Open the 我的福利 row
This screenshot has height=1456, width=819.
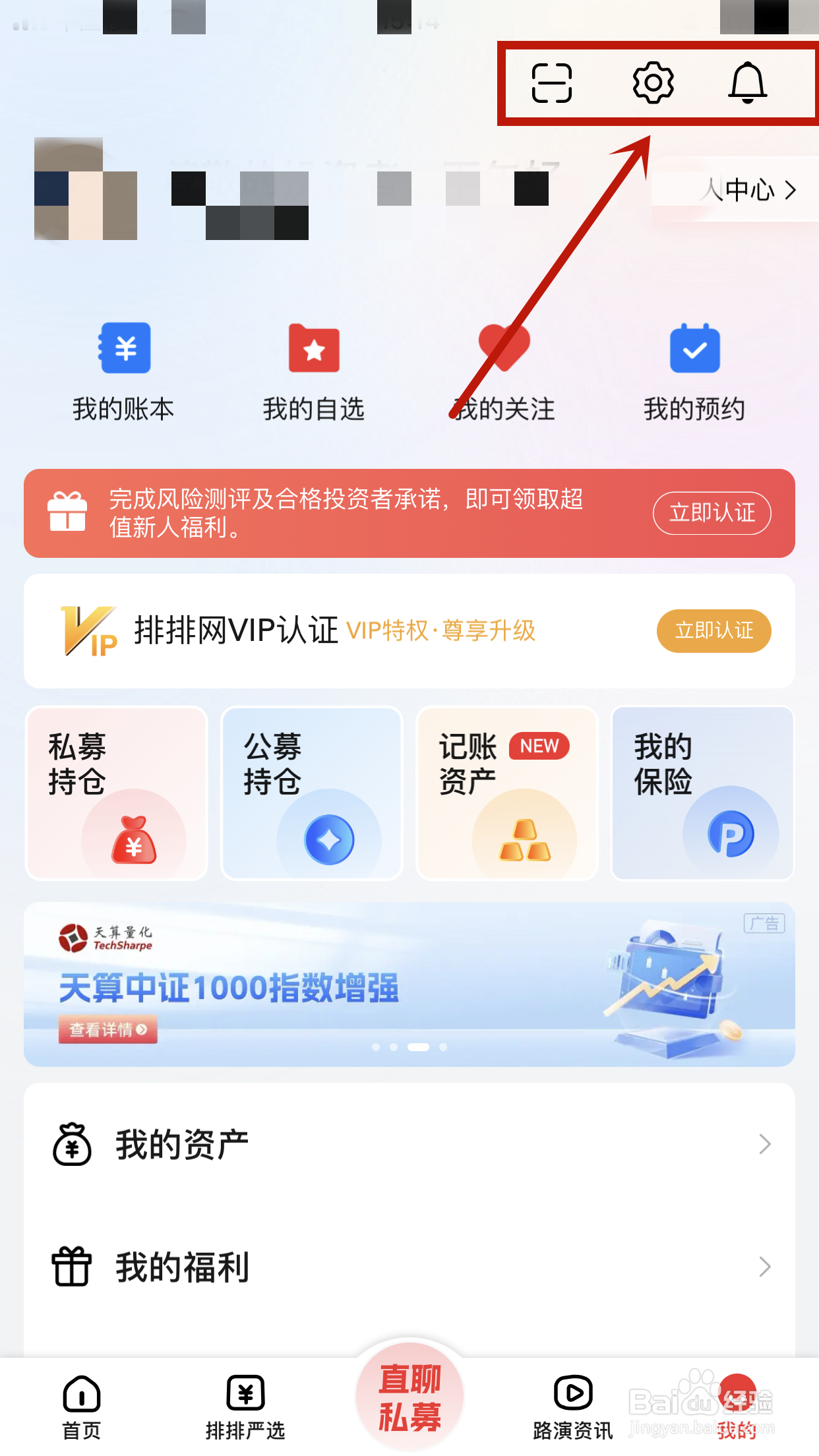409,1267
